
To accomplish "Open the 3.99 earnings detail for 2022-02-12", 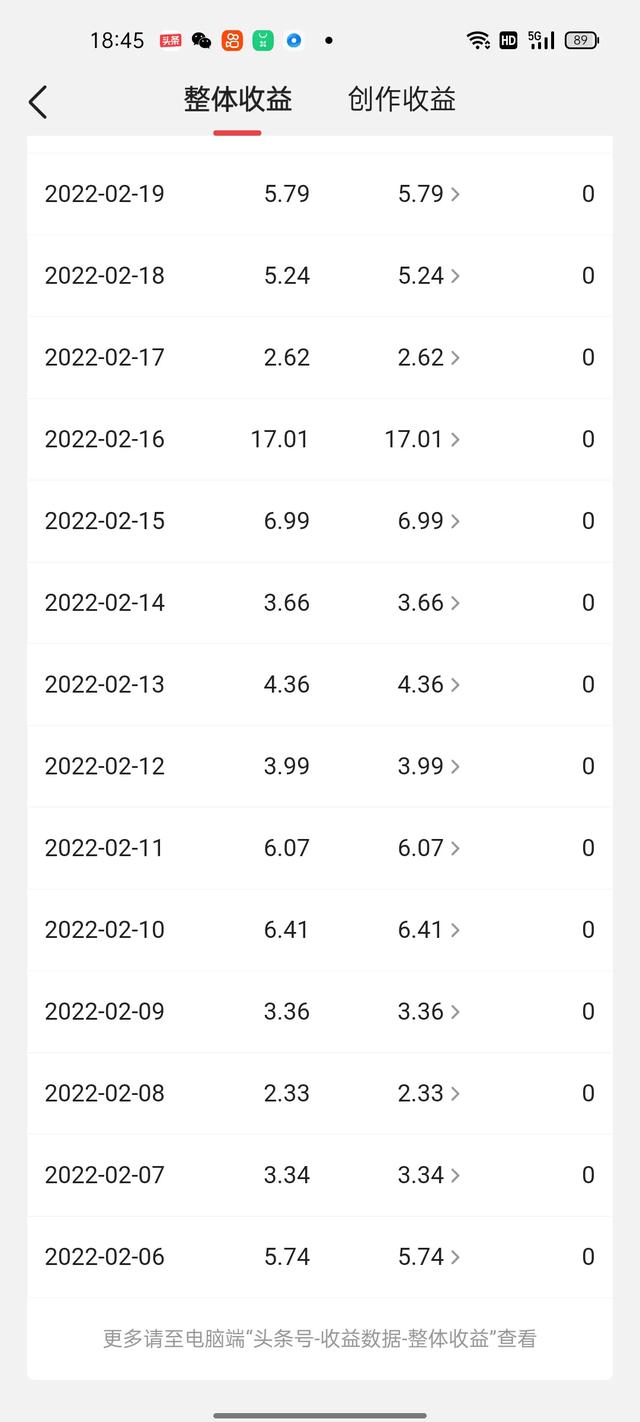I will click(x=429, y=766).
